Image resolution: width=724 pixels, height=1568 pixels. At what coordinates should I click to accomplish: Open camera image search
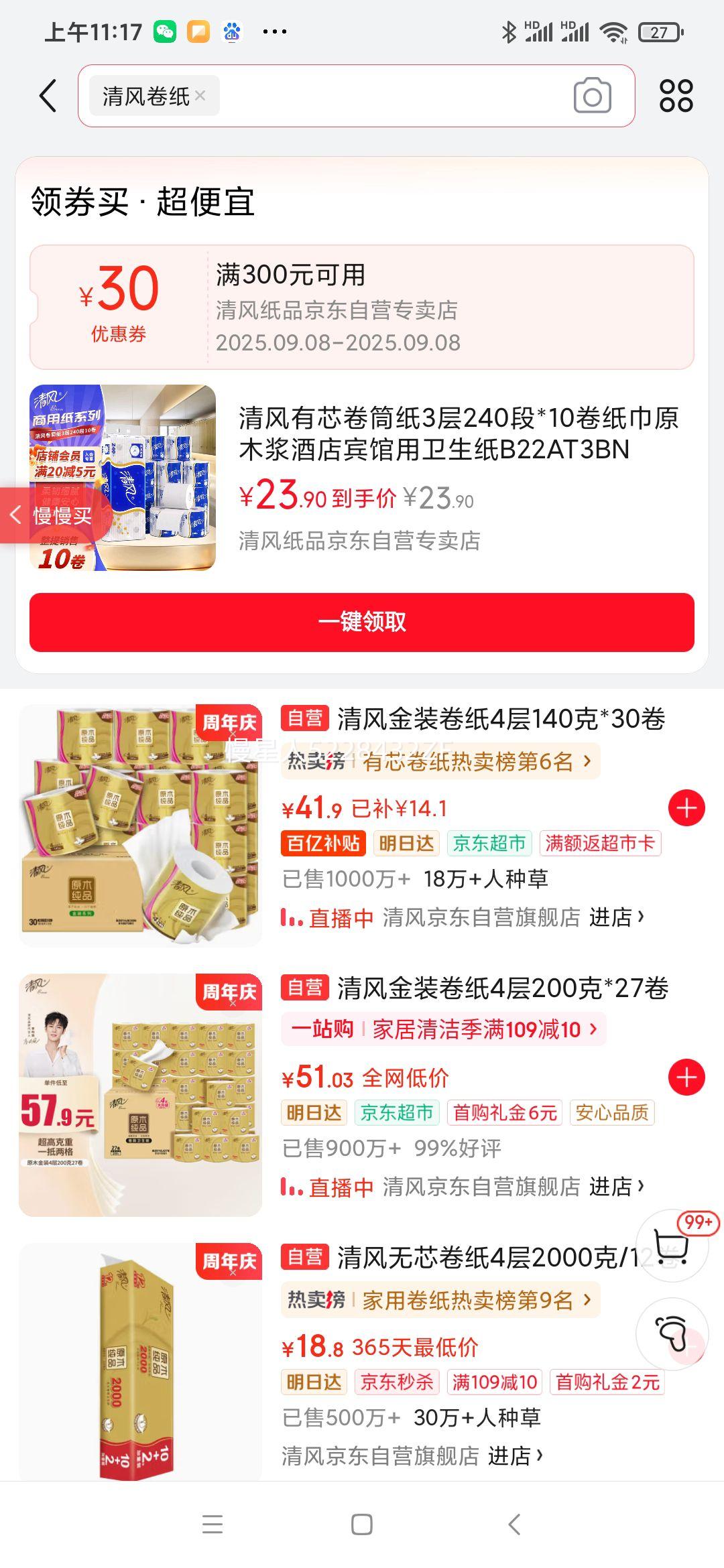click(x=592, y=96)
